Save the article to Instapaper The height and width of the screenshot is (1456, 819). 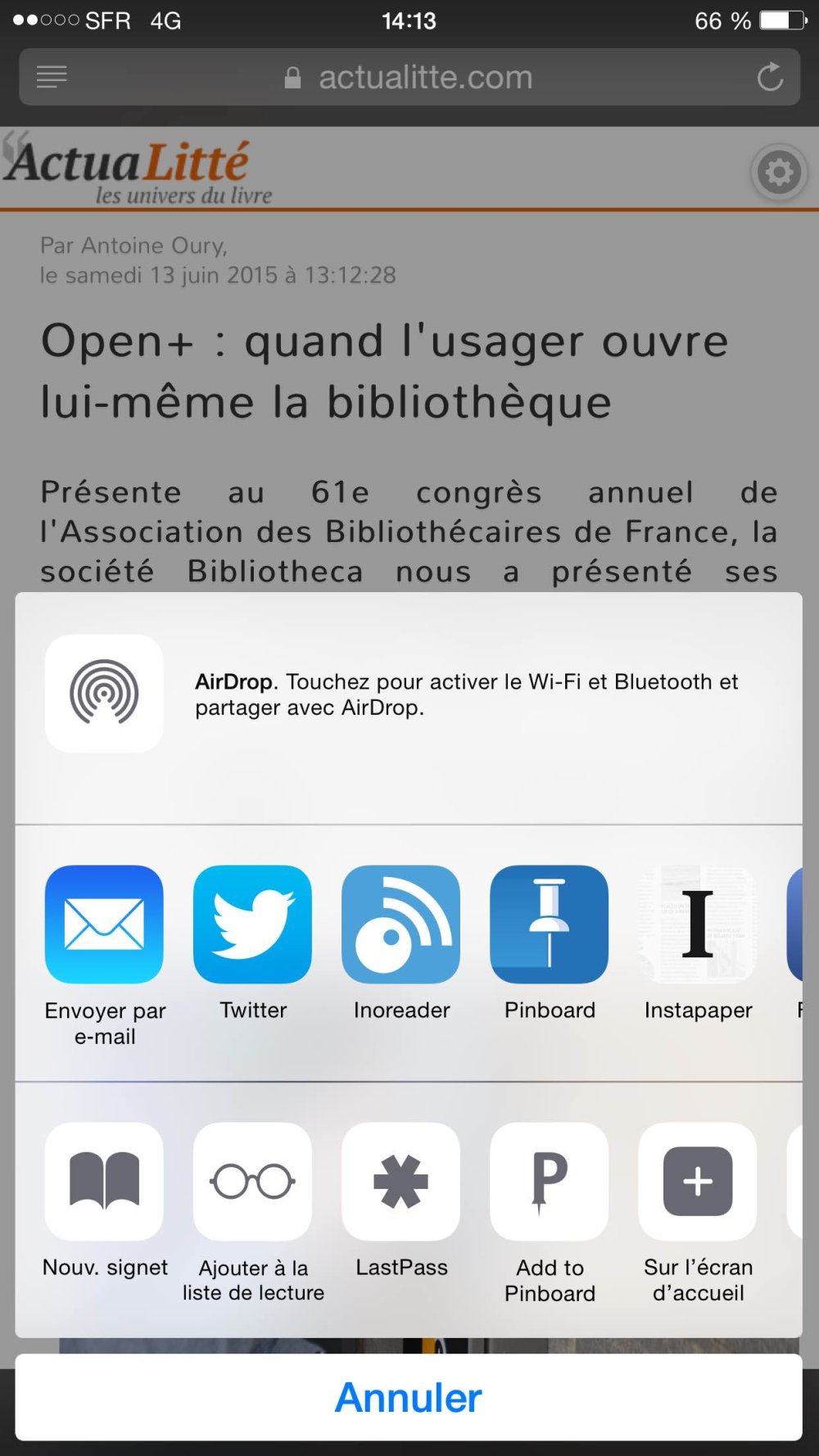(x=697, y=925)
